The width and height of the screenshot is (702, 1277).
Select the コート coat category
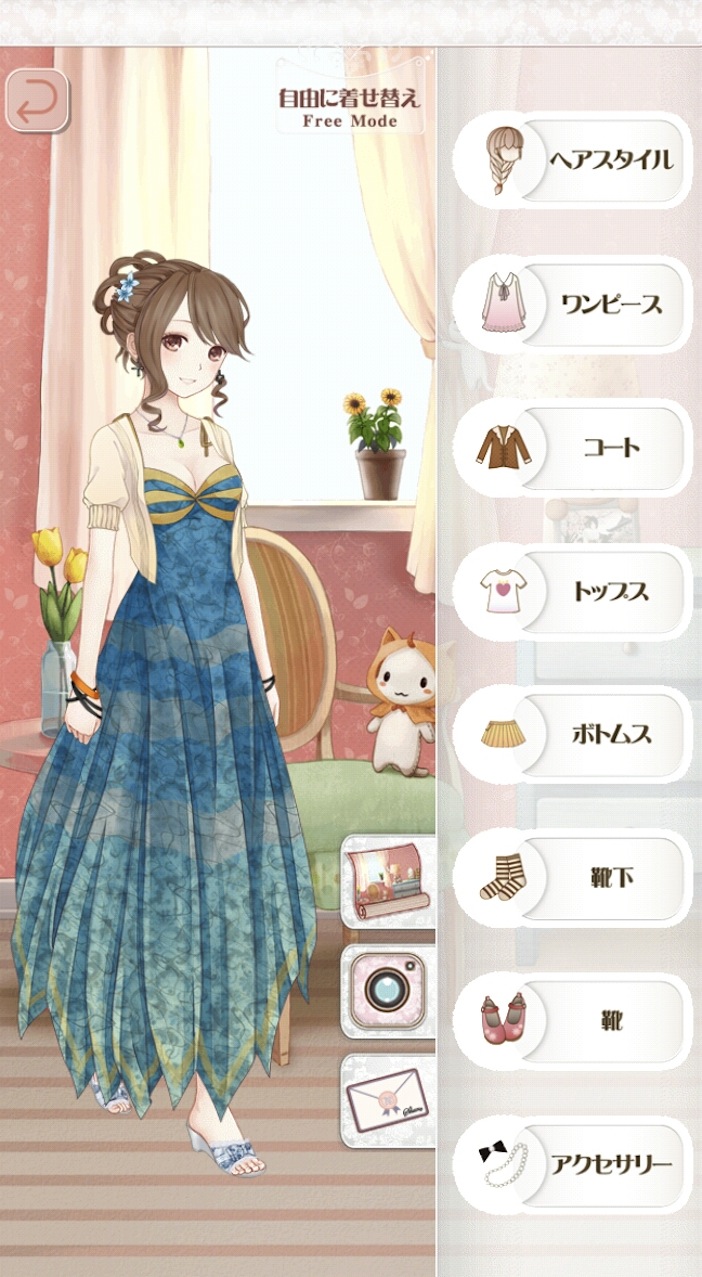[x=573, y=447]
